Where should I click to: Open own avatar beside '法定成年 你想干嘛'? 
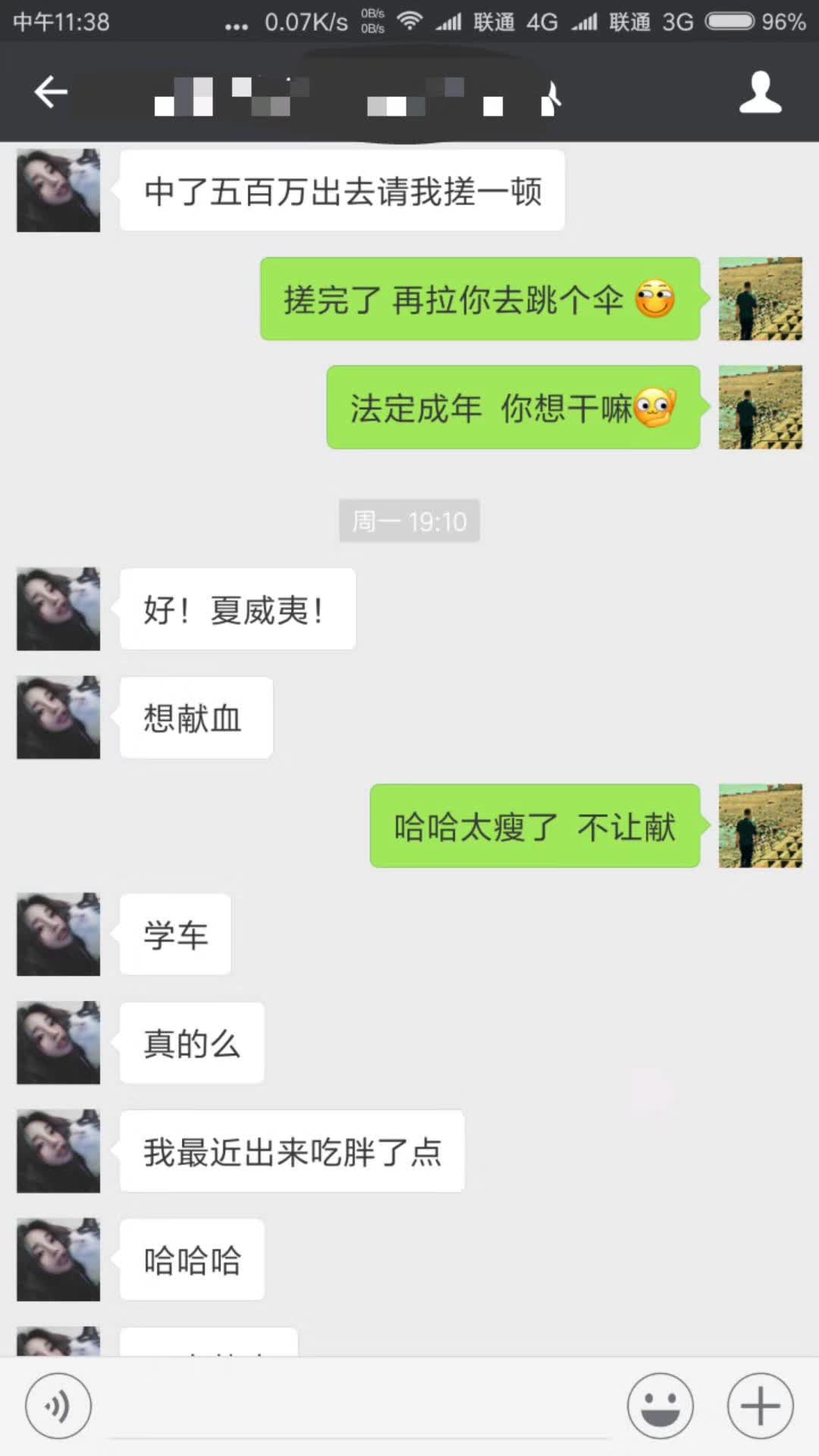760,407
